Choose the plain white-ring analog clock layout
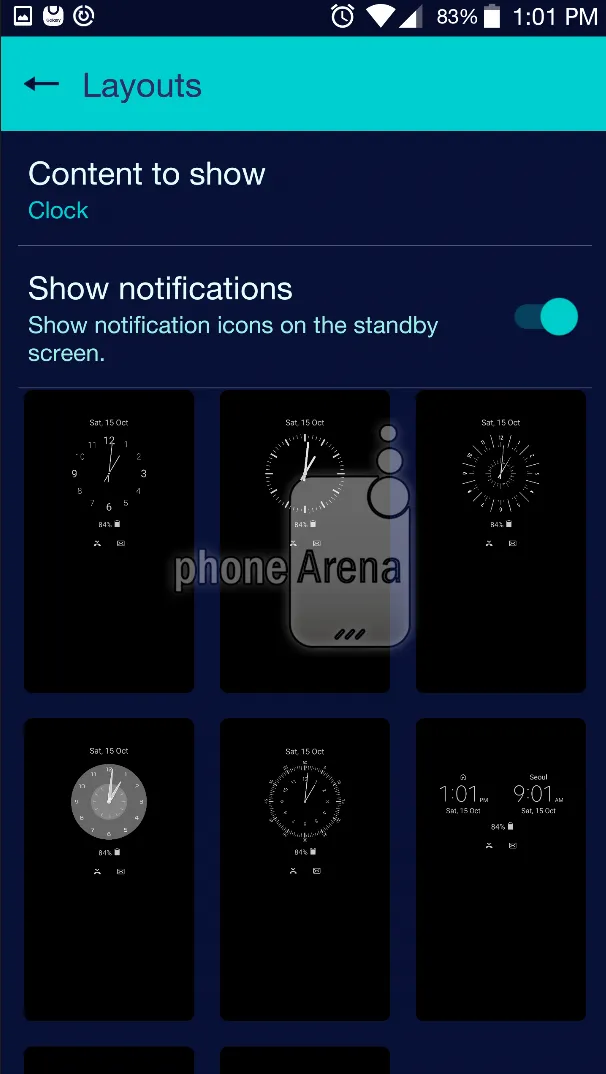The width and height of the screenshot is (606, 1074). point(305,540)
